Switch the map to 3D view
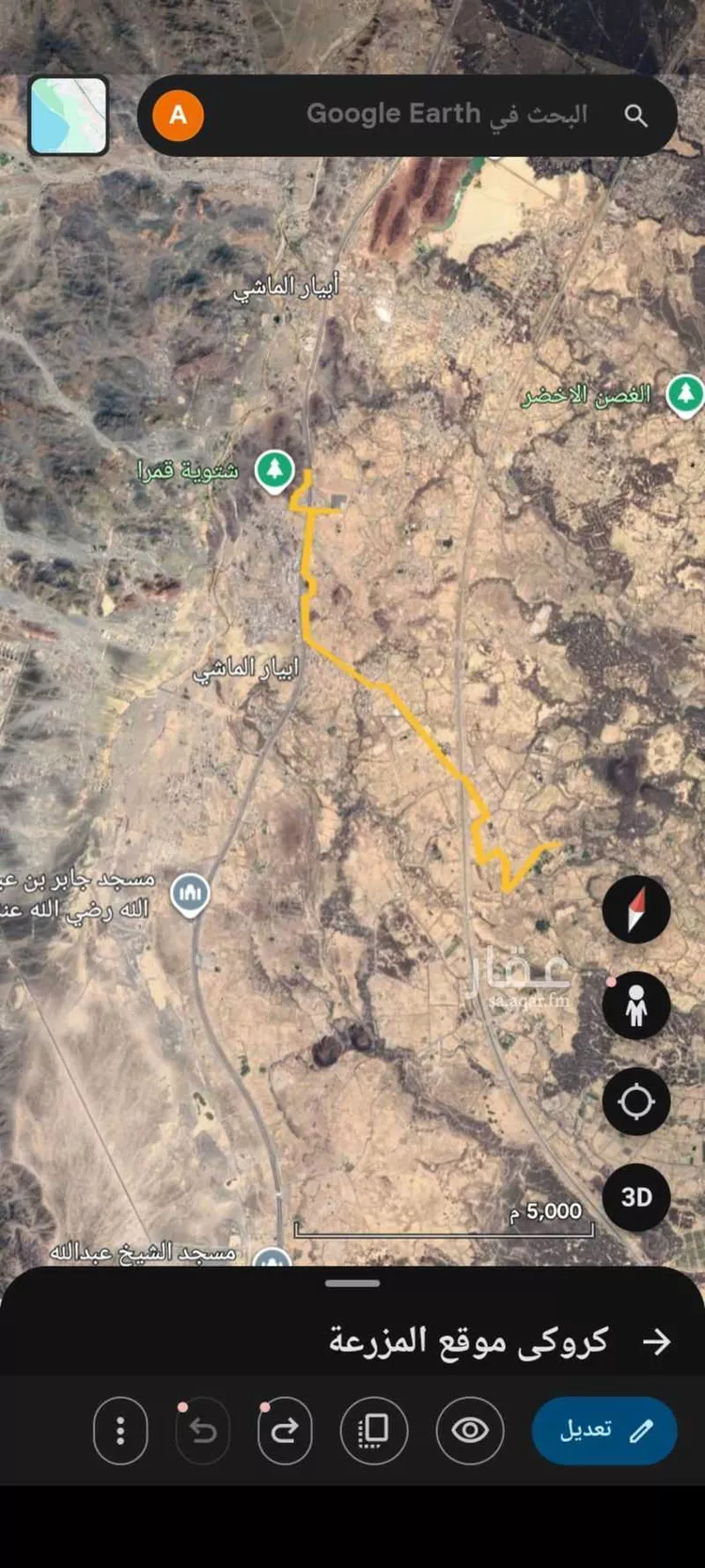705x1568 pixels. (x=636, y=1197)
